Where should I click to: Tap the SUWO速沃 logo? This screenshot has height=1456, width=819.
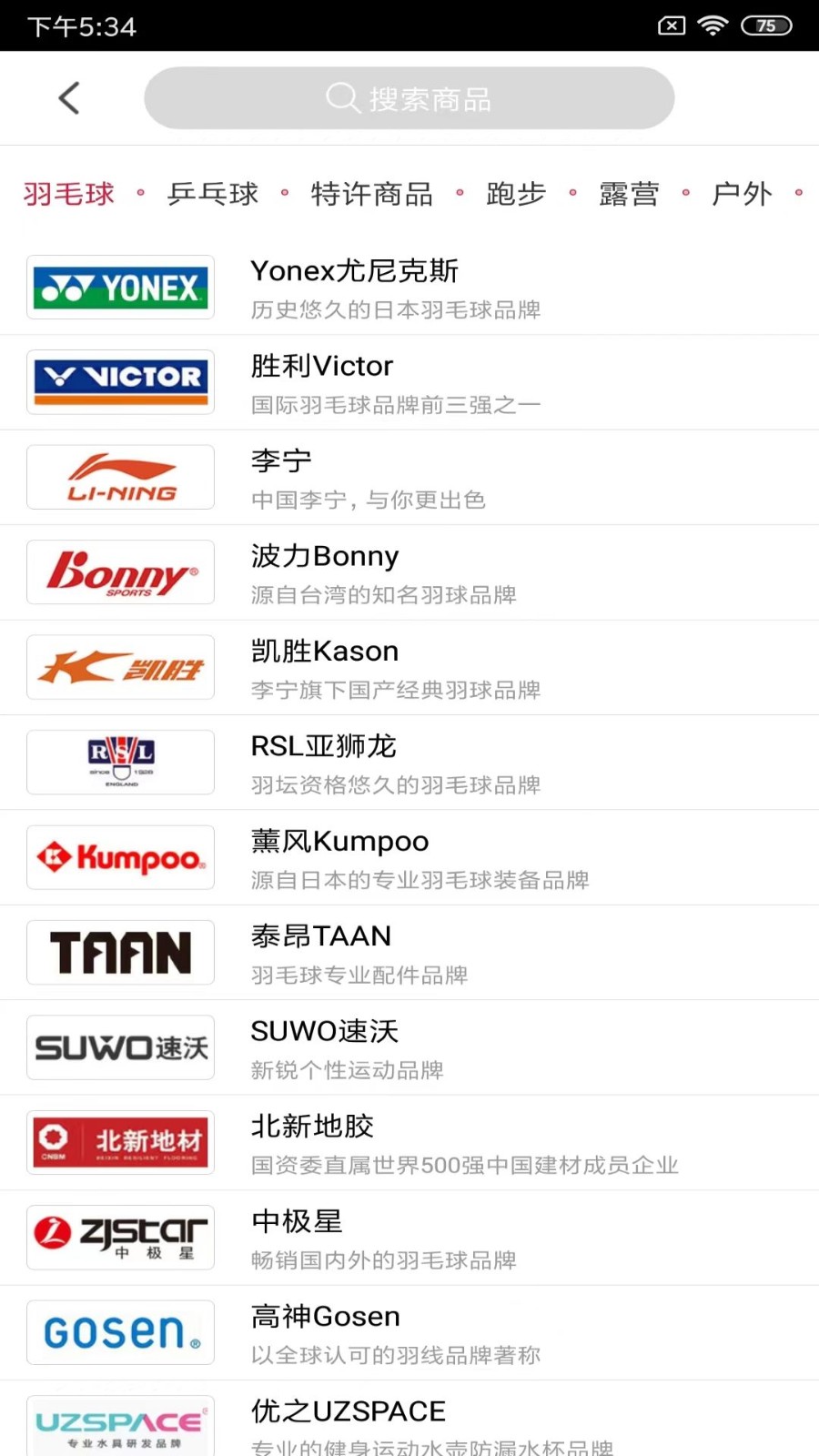click(x=120, y=1046)
